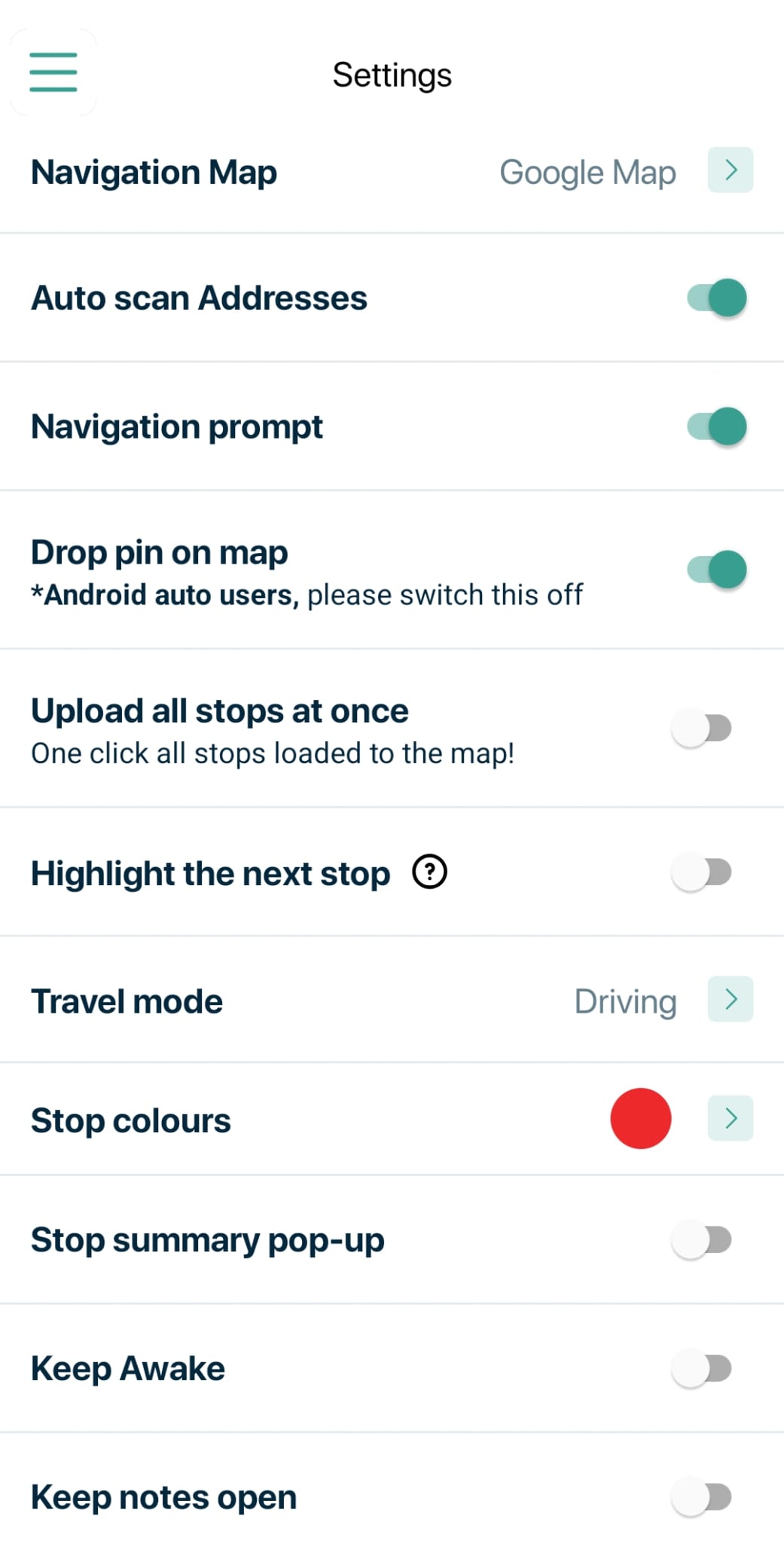
Task: Turn on Highlight the next stop
Action: [702, 872]
